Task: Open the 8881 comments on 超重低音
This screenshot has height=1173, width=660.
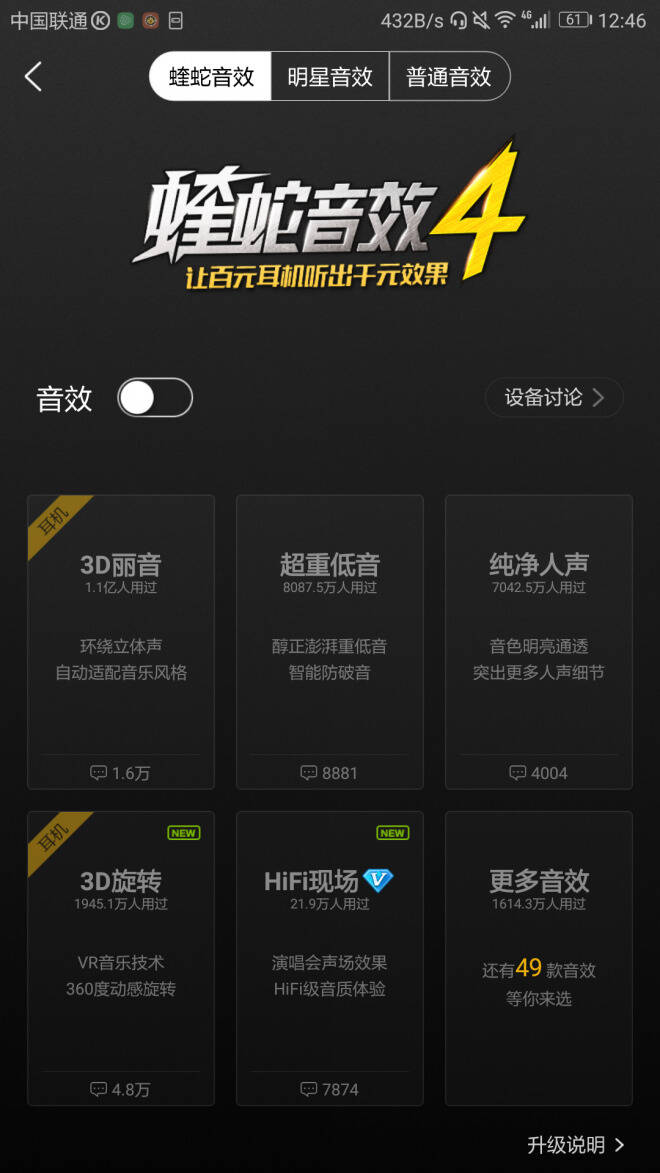Action: (330, 773)
